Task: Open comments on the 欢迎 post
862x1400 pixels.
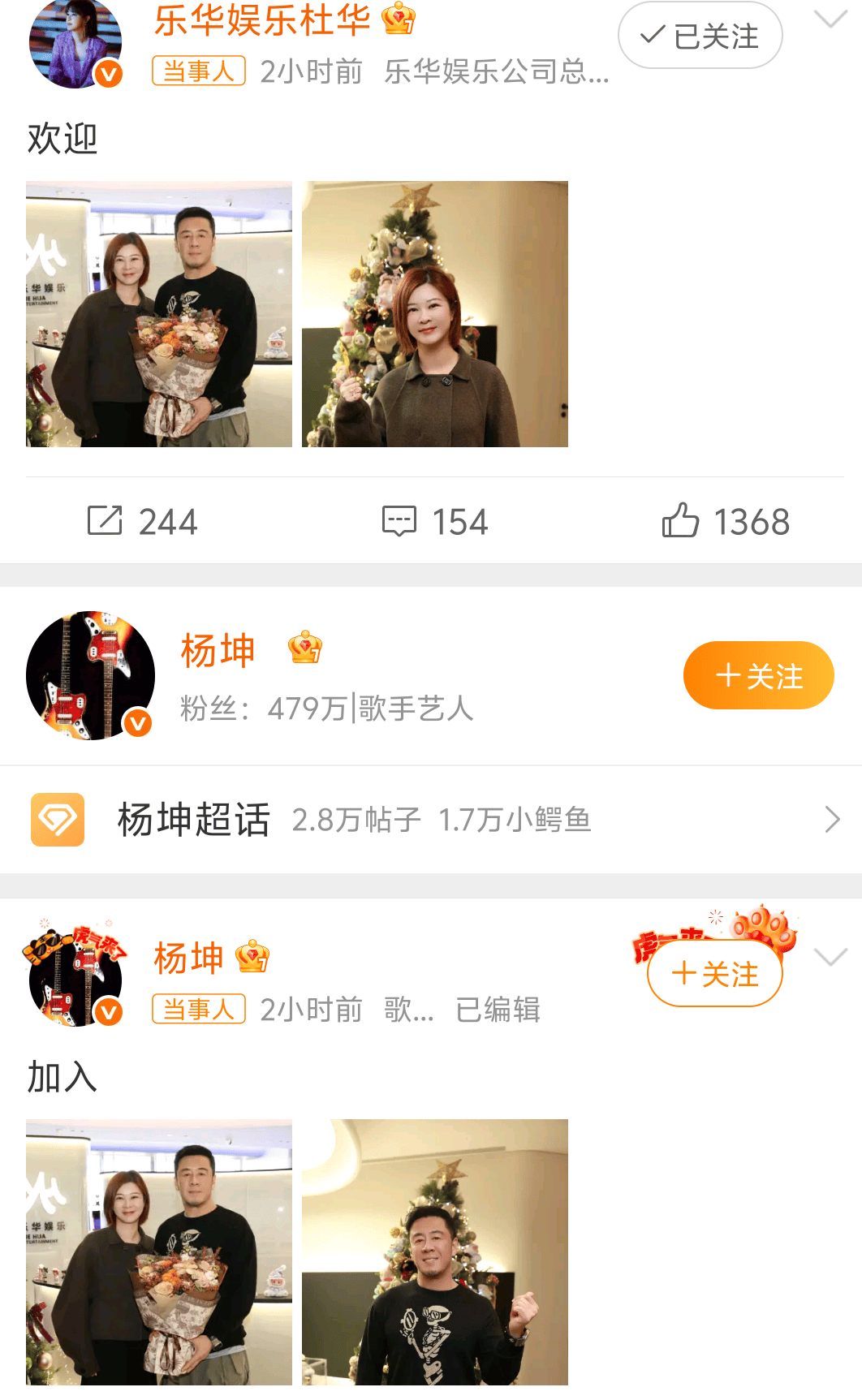Action: (x=435, y=521)
